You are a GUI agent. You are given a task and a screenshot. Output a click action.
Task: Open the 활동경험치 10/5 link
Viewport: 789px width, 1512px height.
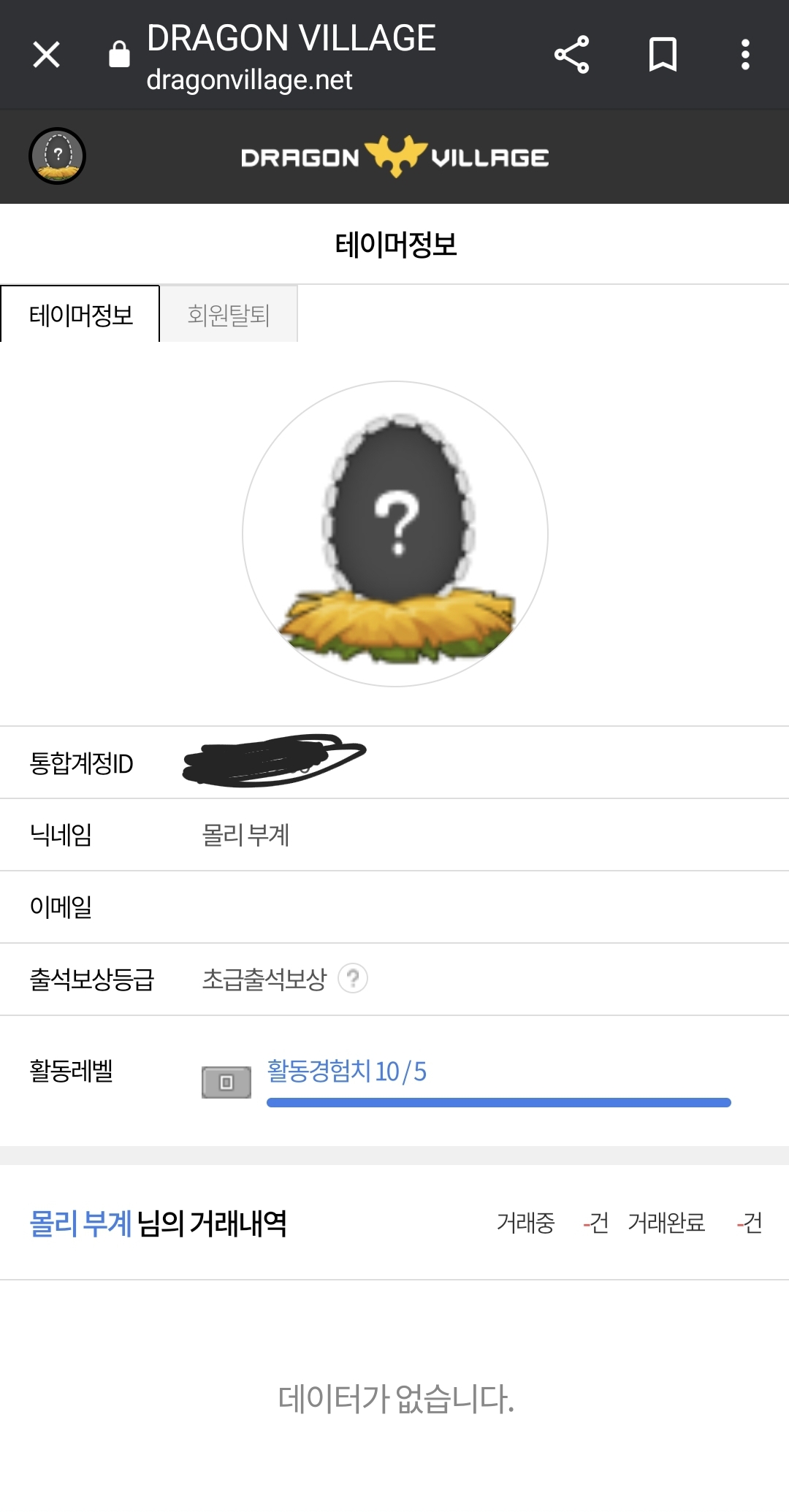(347, 1072)
